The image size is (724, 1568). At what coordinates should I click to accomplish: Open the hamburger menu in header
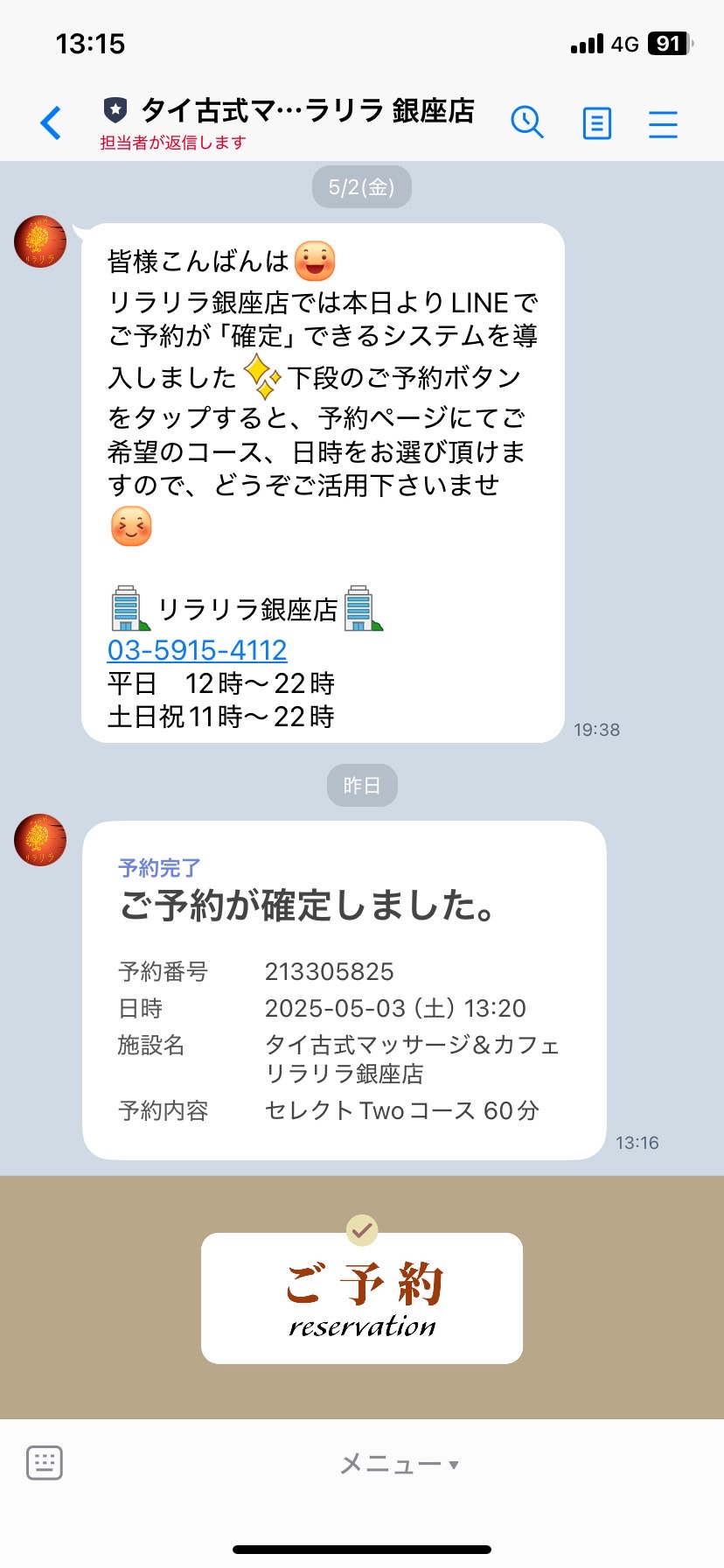(663, 123)
